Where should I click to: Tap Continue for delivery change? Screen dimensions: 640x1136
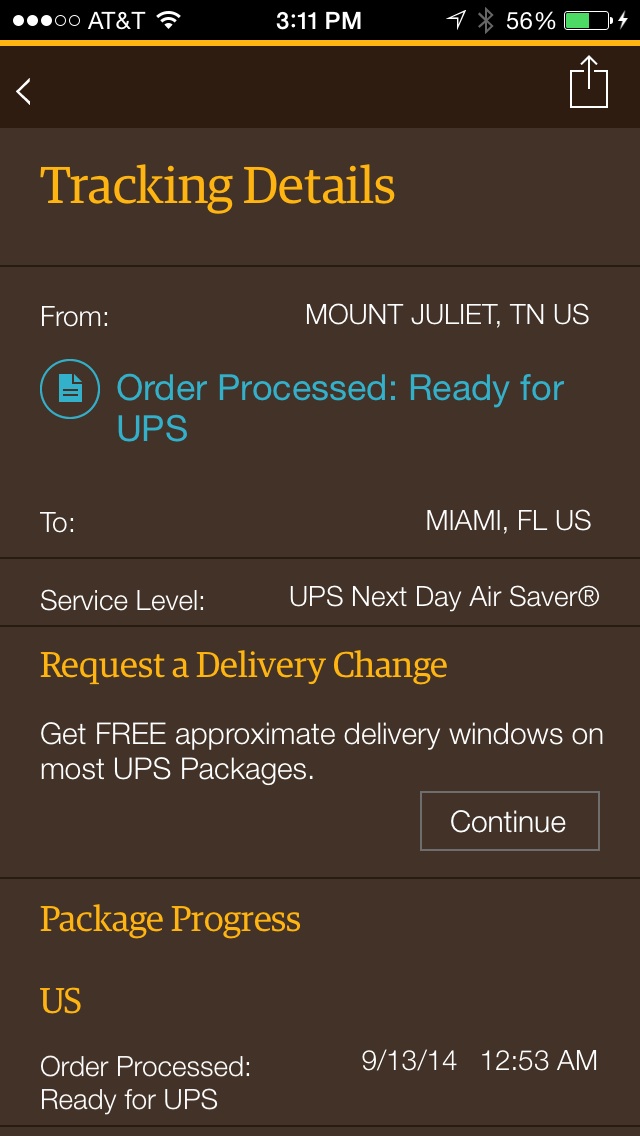click(x=509, y=821)
